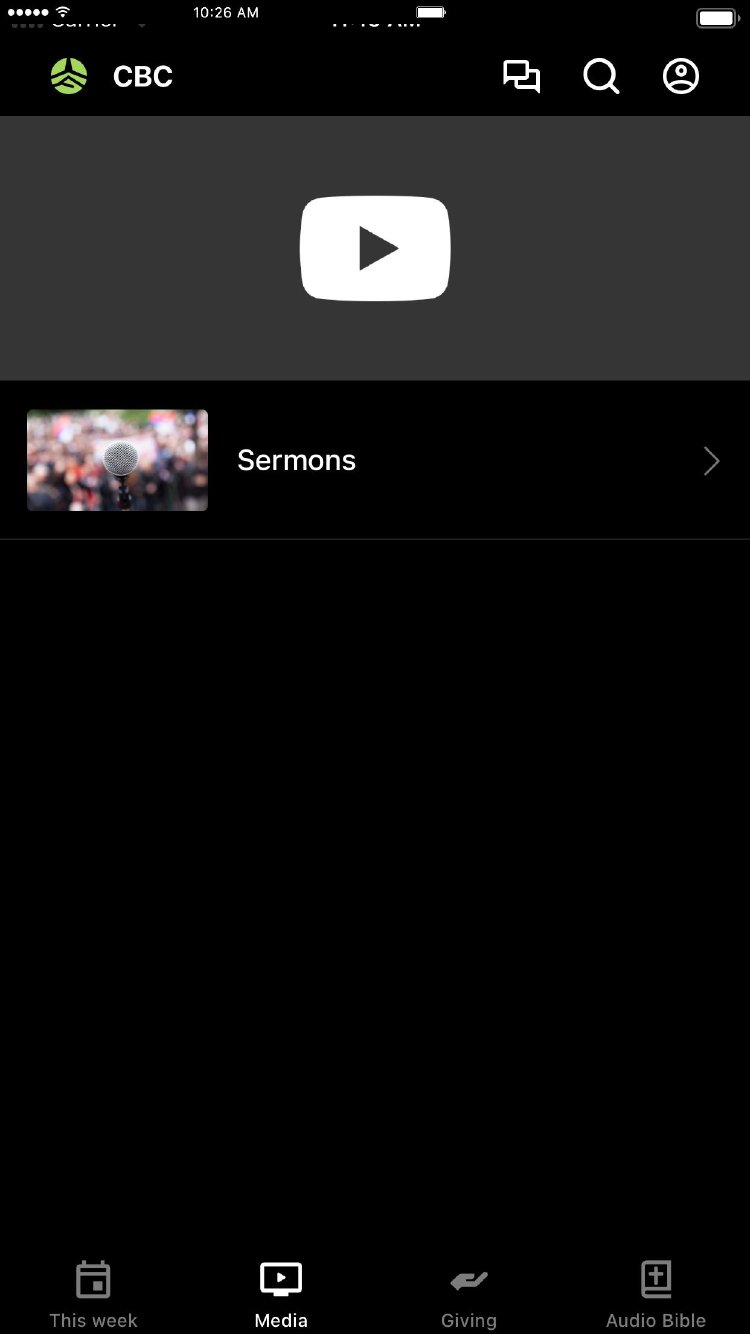Open search from the top bar
The height and width of the screenshot is (1334, 750).
601,77
